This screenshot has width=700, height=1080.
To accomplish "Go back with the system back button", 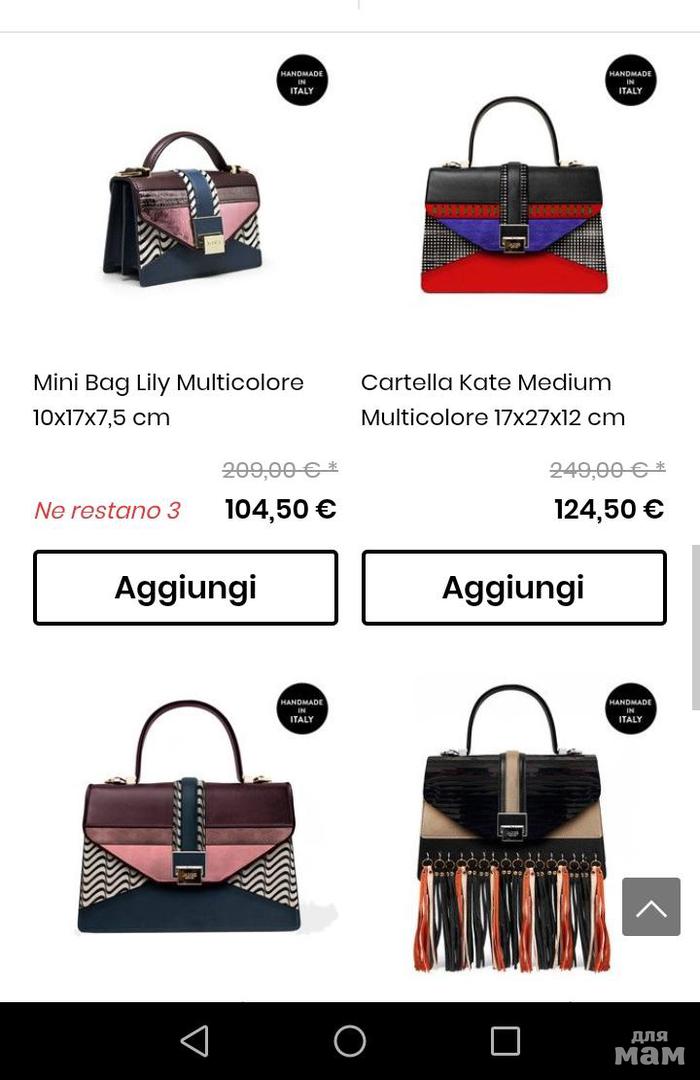I will pyautogui.click(x=194, y=1041).
